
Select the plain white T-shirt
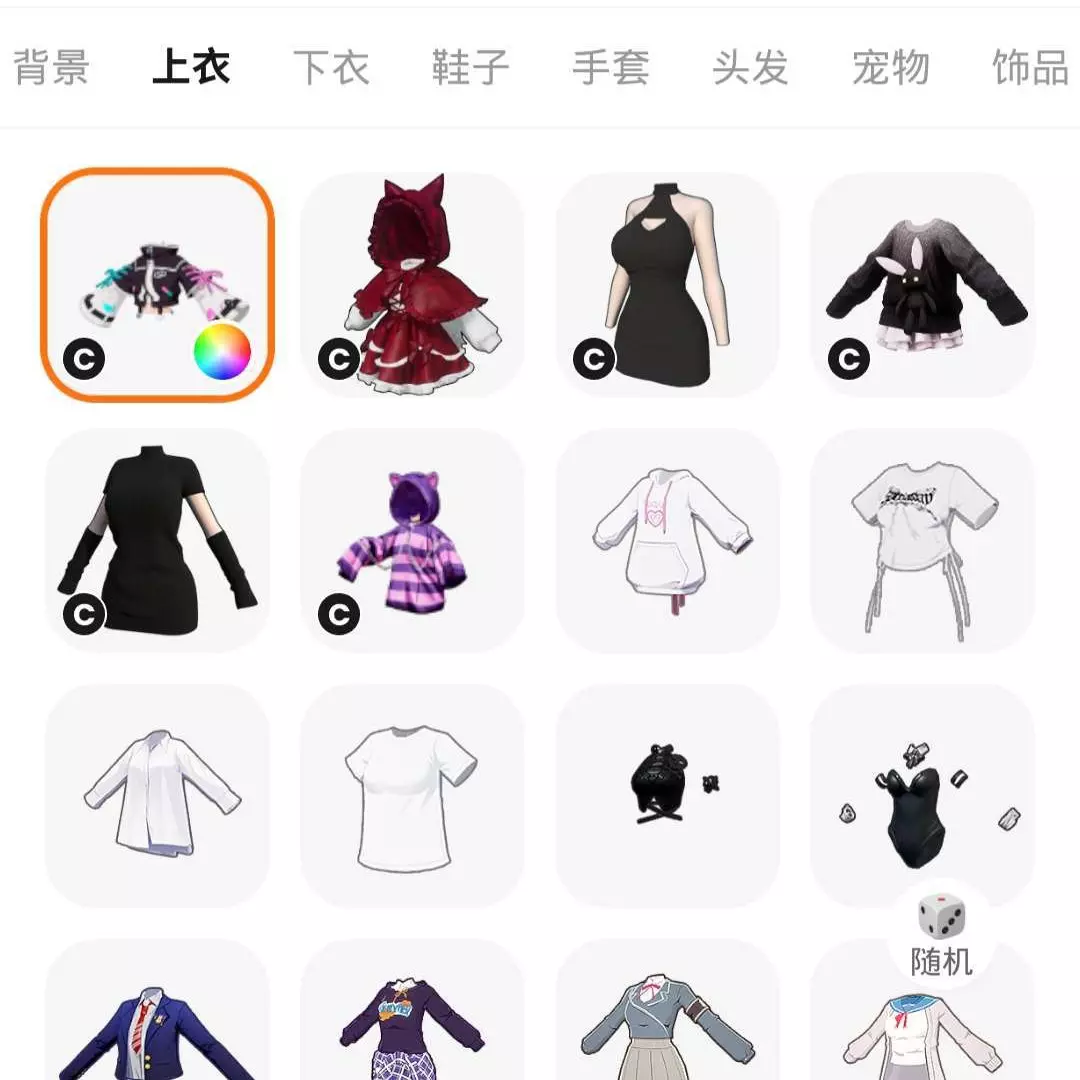point(412,795)
